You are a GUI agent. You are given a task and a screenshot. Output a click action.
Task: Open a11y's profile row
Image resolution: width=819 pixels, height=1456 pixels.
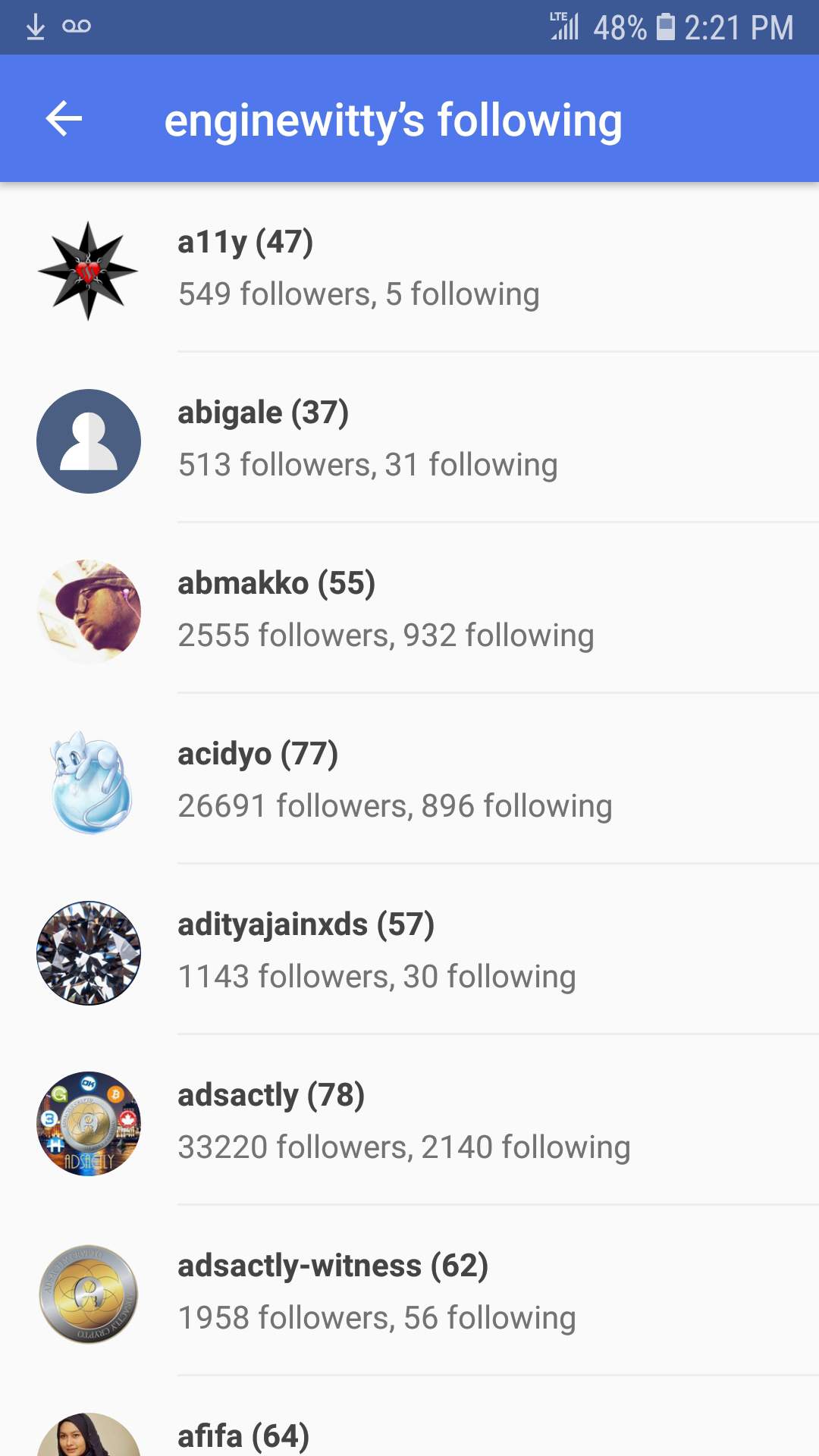click(409, 269)
